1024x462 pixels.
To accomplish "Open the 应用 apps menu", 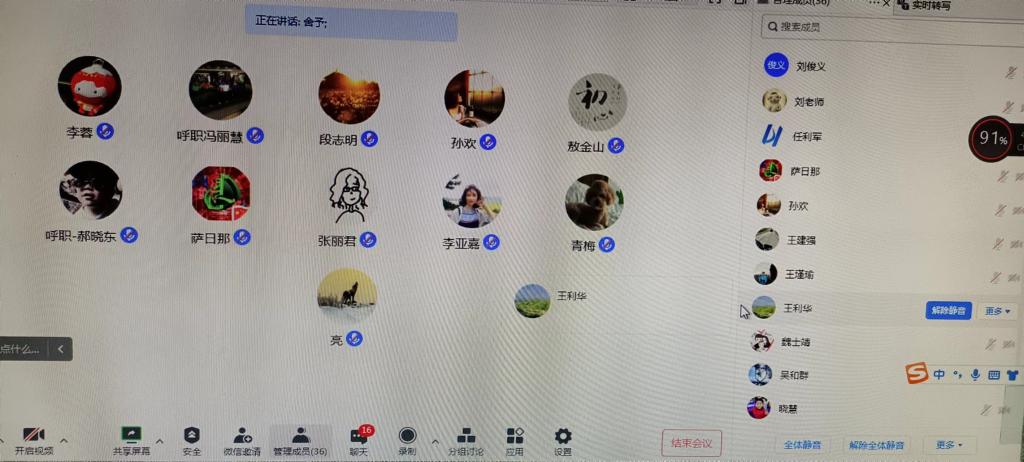I will pos(515,438).
